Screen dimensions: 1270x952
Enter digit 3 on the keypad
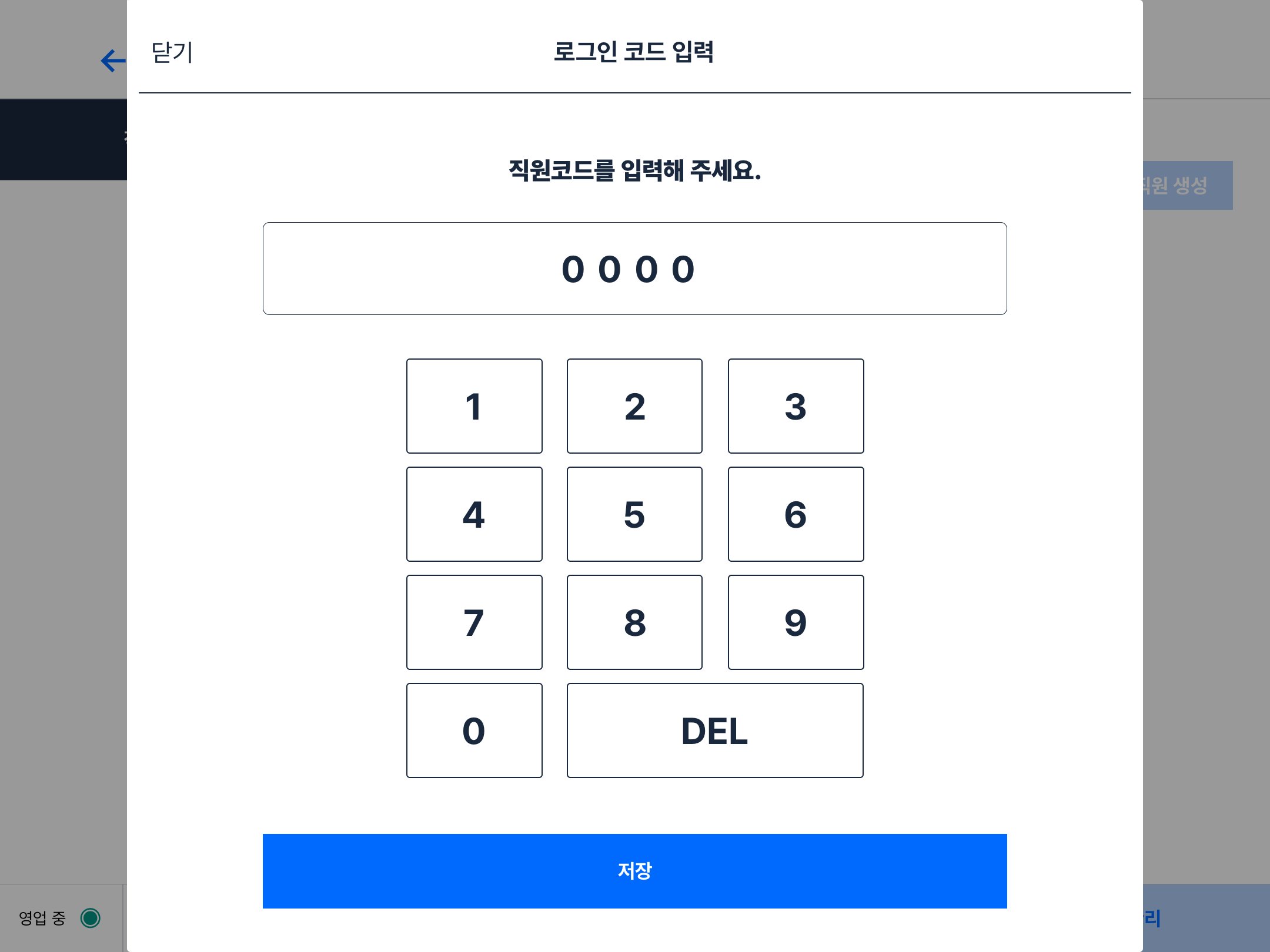click(796, 406)
